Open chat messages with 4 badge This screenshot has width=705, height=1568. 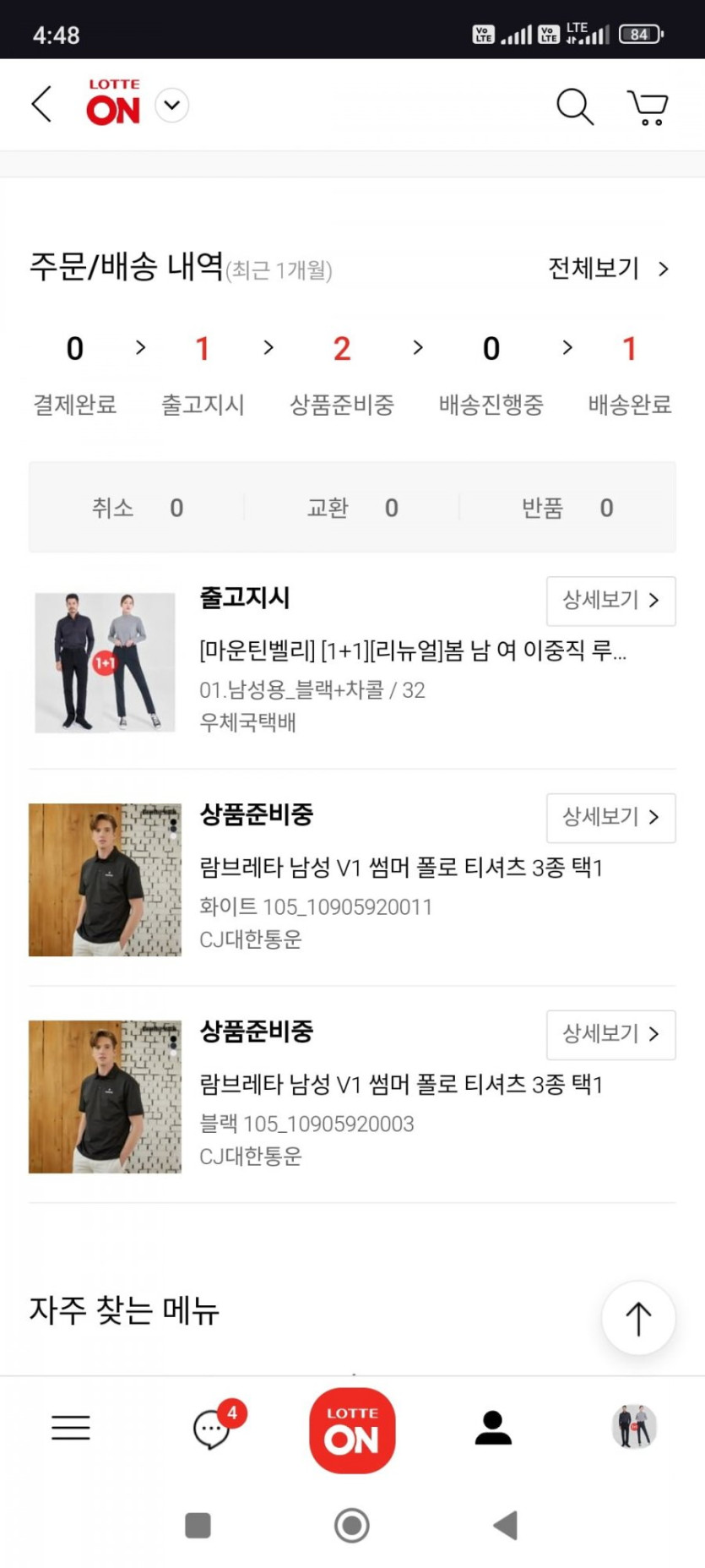(213, 1428)
